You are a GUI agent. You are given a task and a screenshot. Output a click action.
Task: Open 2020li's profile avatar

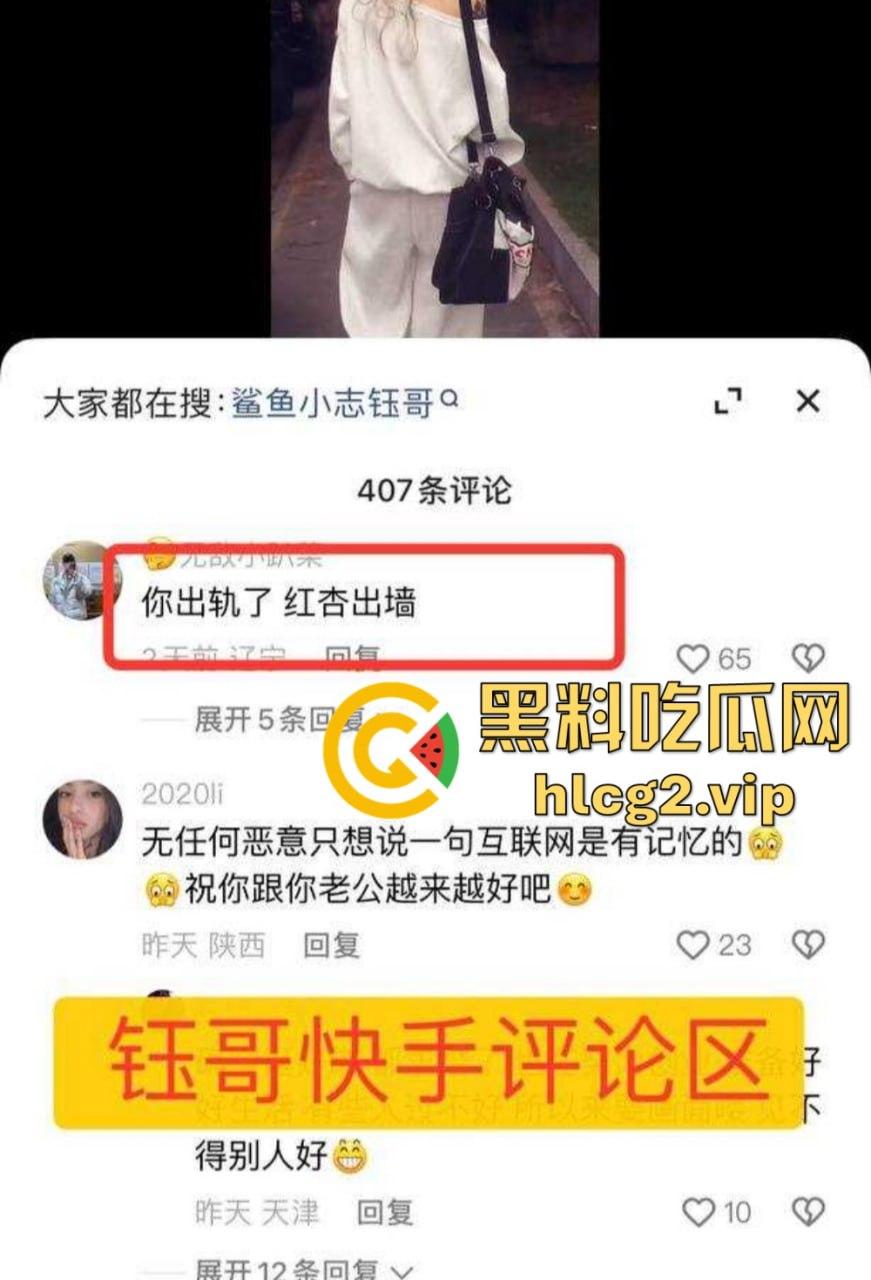tap(82, 820)
